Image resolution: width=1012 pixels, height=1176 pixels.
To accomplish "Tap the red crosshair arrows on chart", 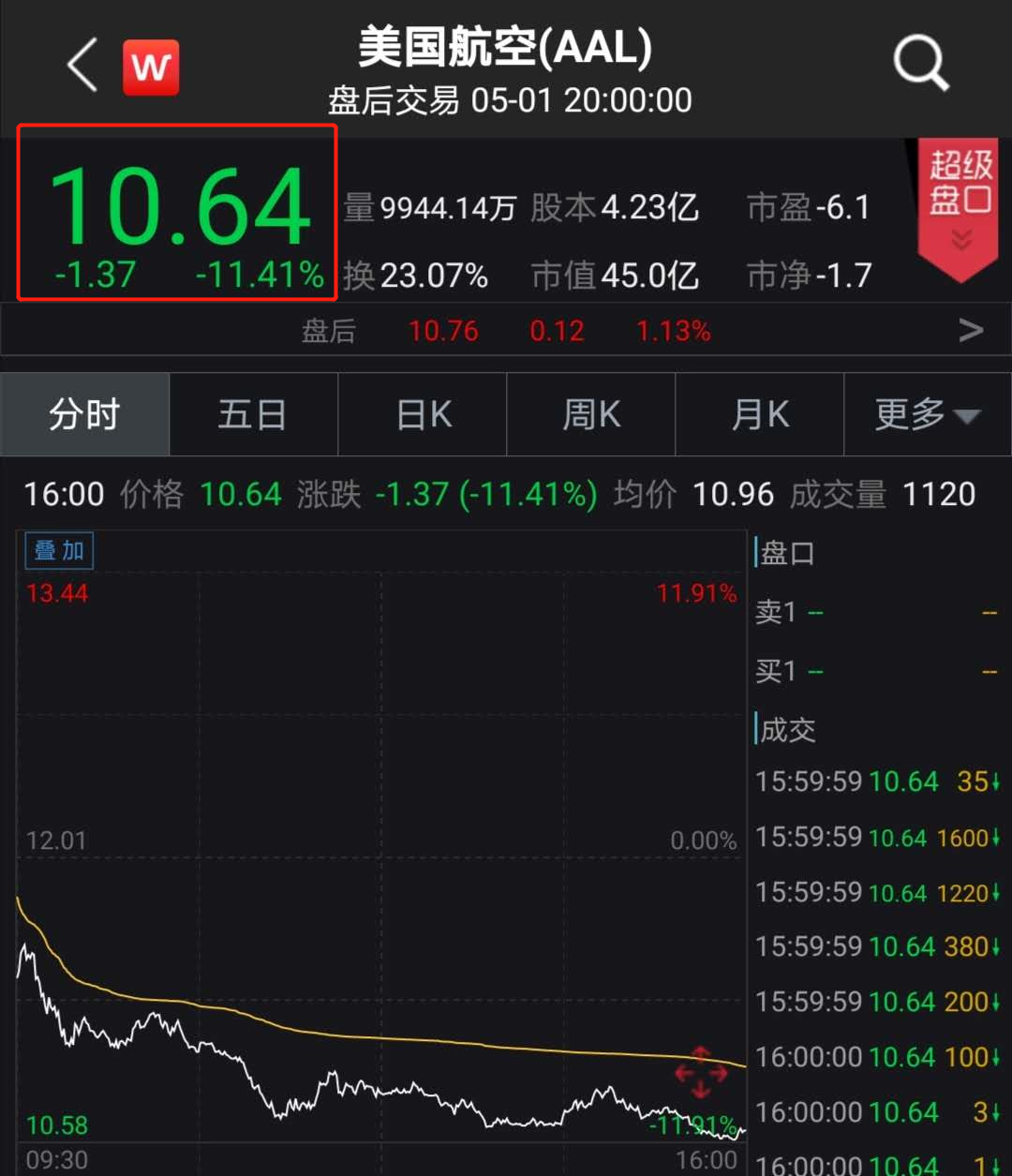I will click(700, 1073).
